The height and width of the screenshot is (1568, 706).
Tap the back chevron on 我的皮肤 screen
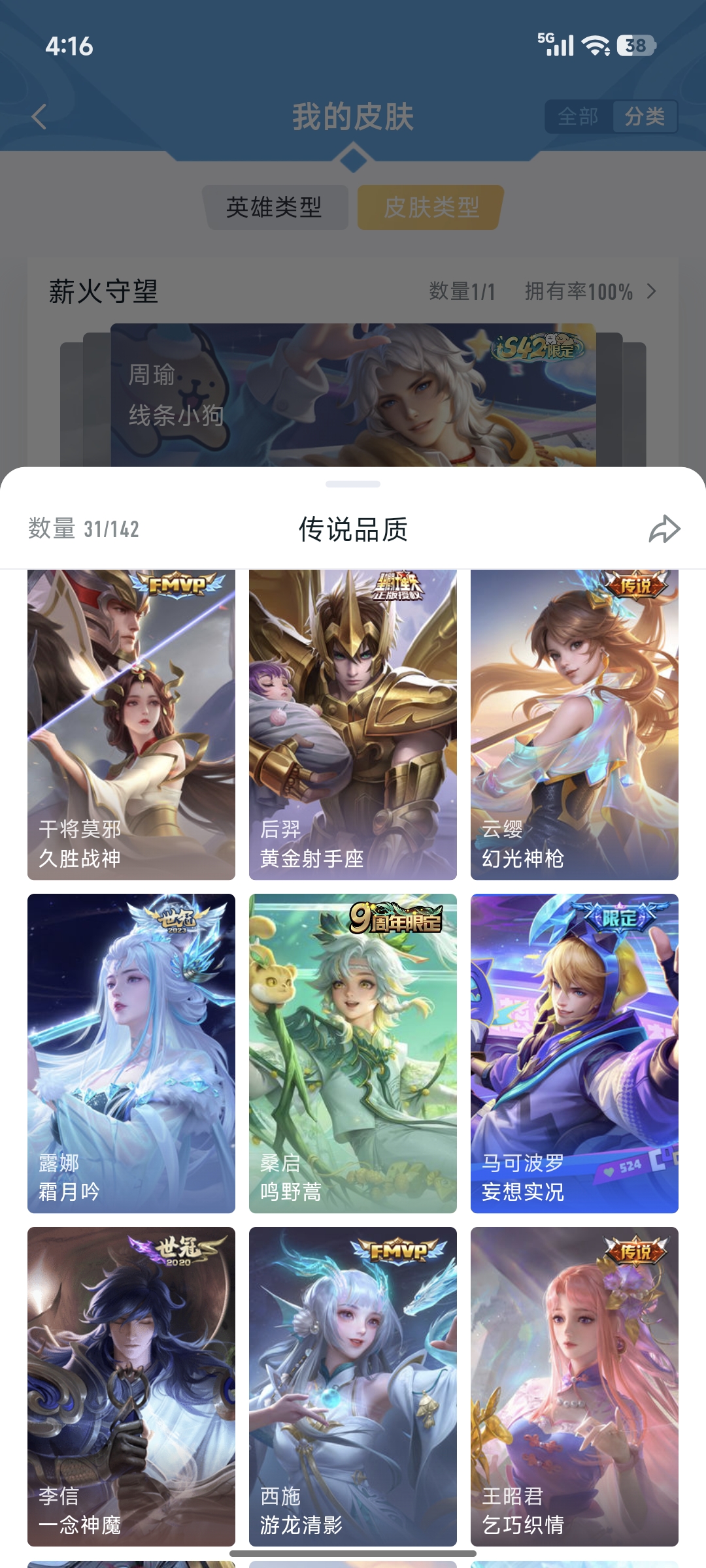coord(39,116)
